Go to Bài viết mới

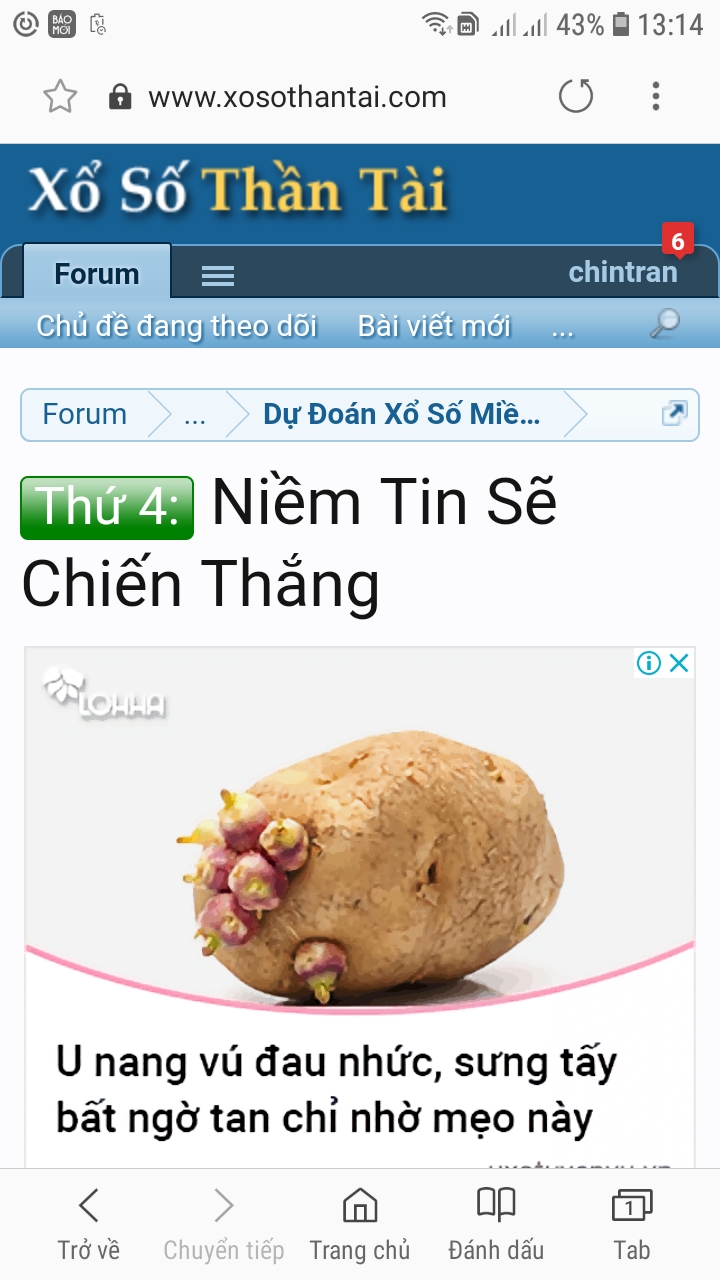pyautogui.click(x=434, y=326)
